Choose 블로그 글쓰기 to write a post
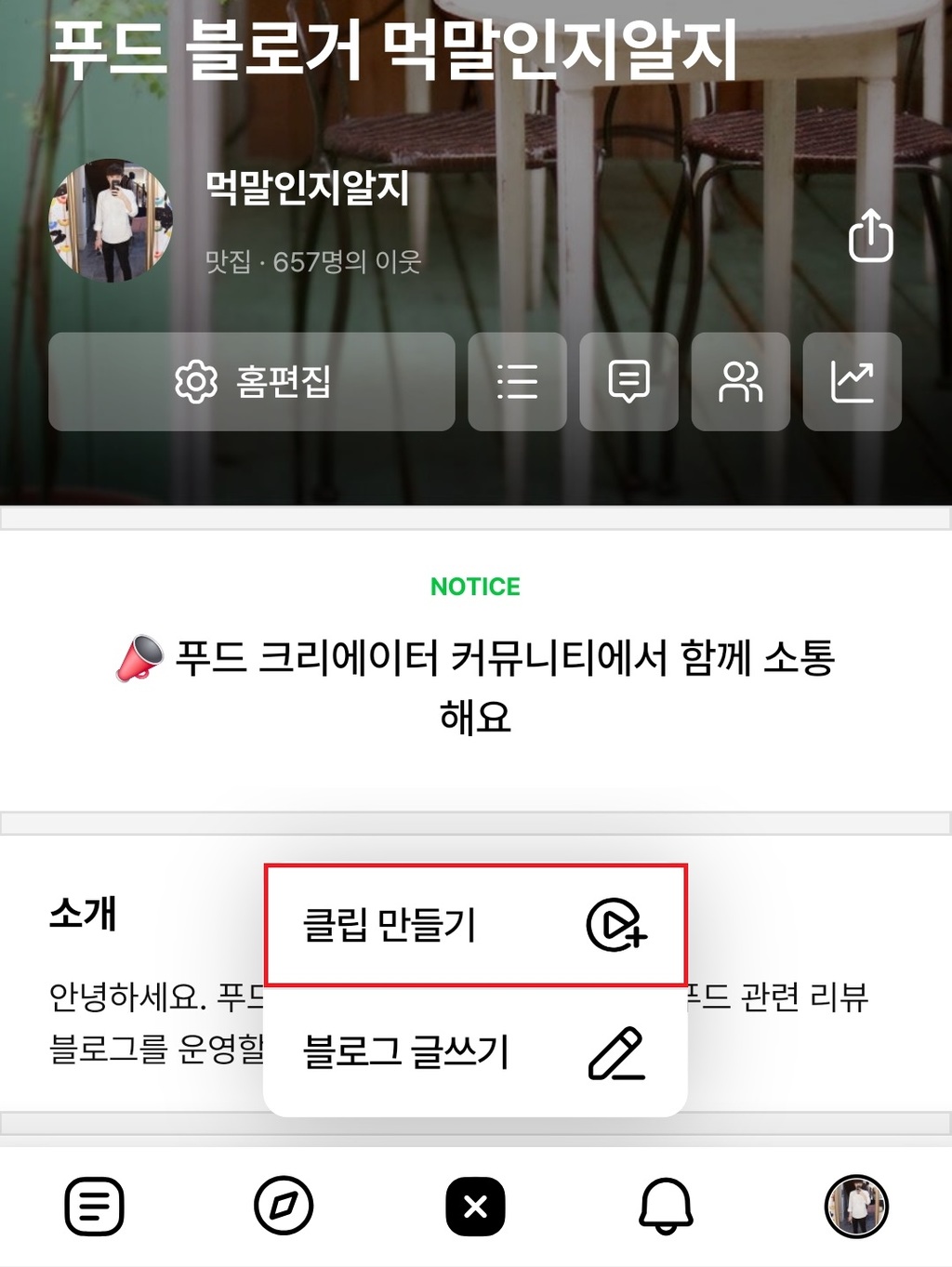This screenshot has width=952, height=1267. click(475, 1053)
